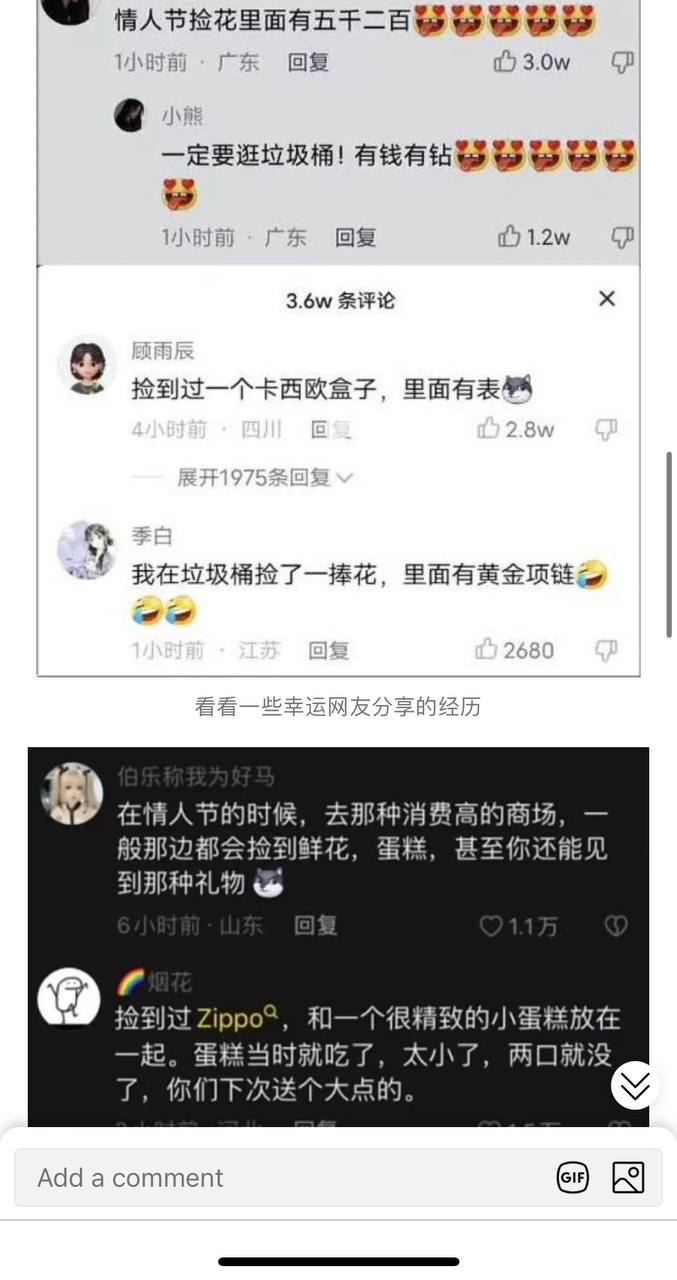Tap the Add a comment field
Screen dimensions: 677x1280
[x=338, y=1177]
